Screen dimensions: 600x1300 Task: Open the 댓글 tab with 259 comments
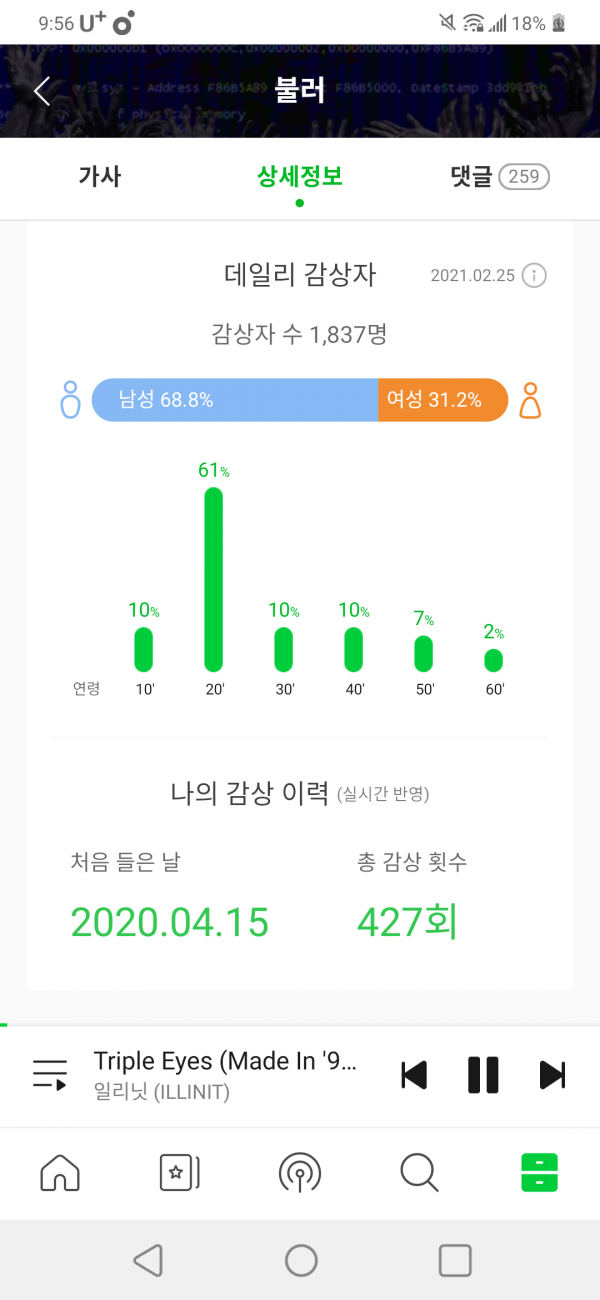499,177
